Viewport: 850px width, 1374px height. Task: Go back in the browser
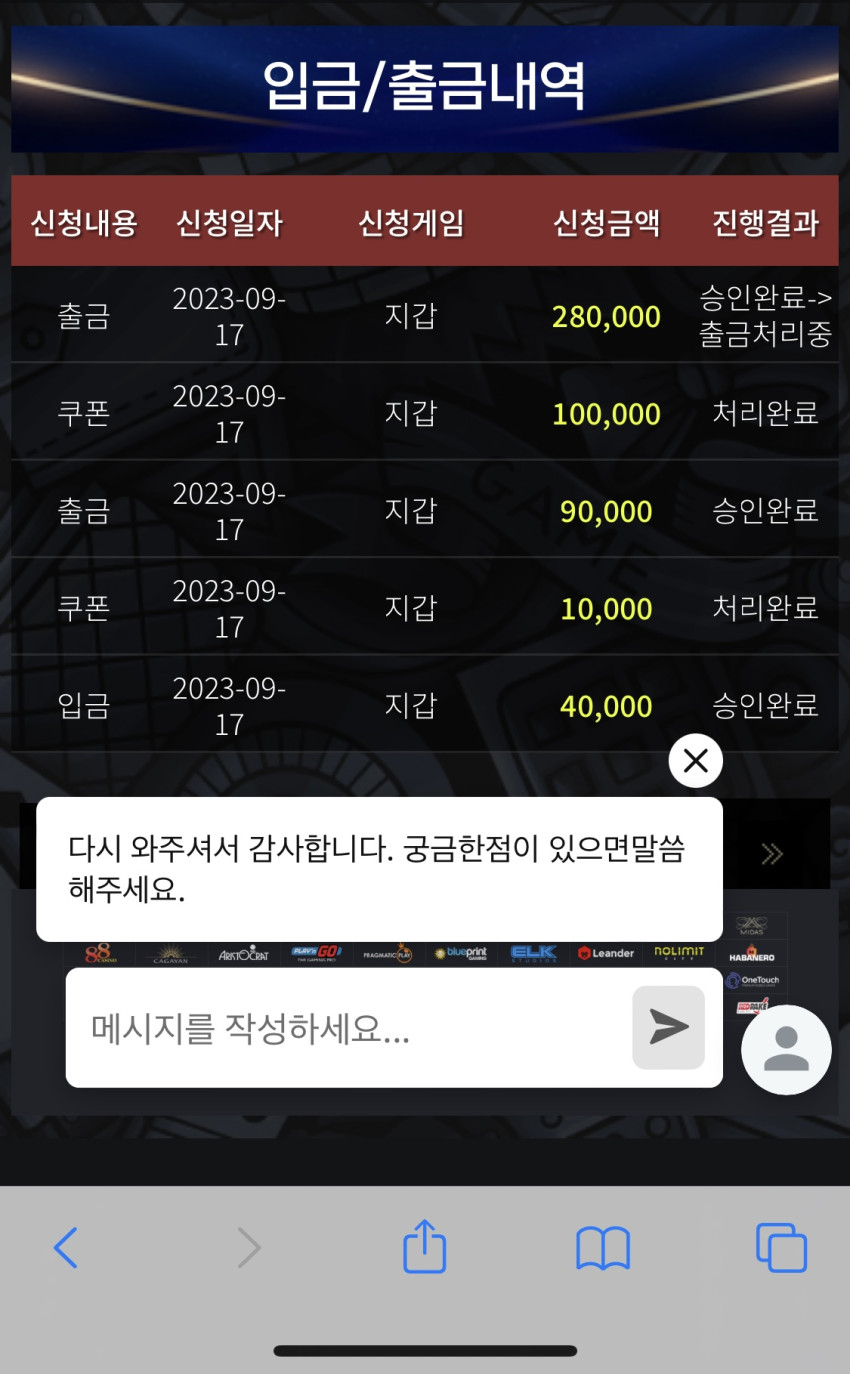pos(66,1248)
